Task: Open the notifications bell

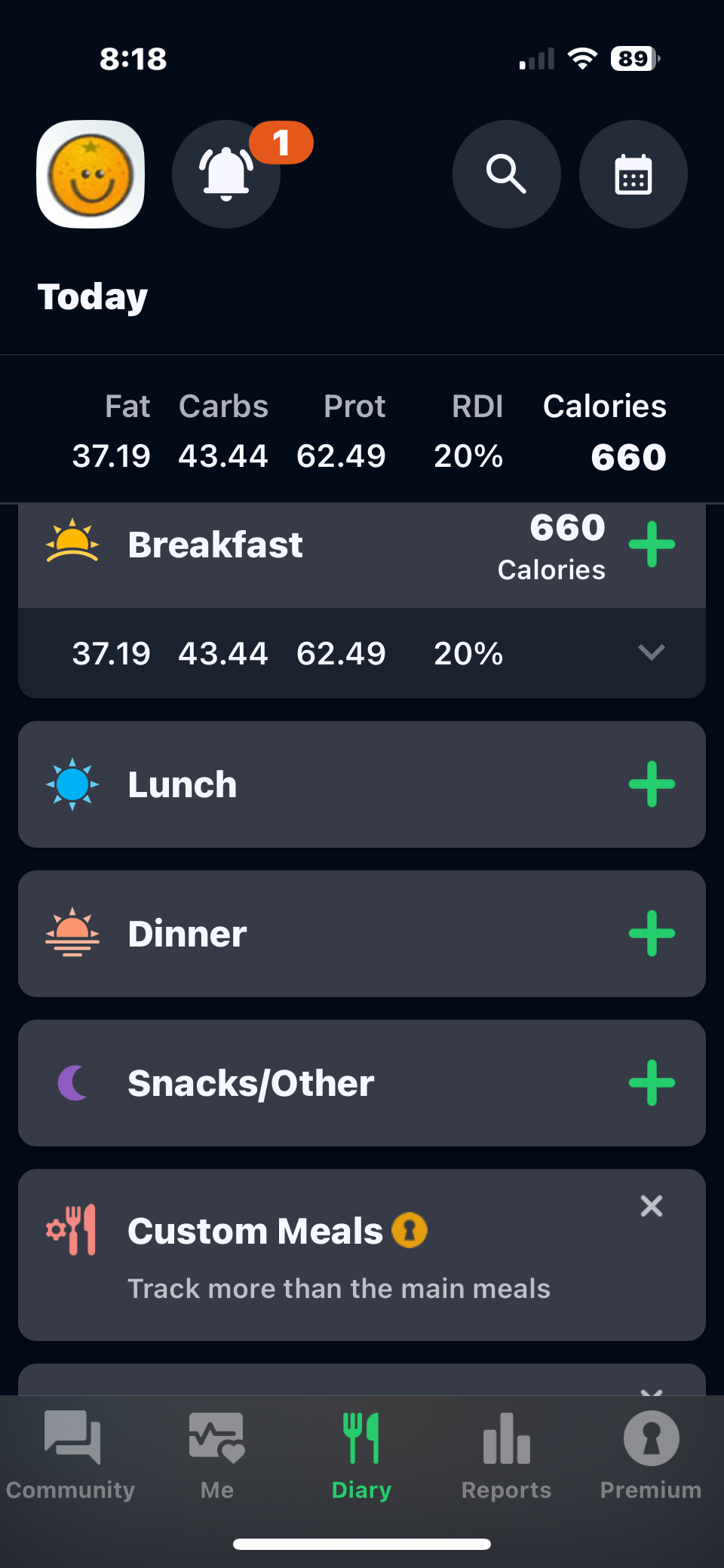Action: tap(226, 174)
